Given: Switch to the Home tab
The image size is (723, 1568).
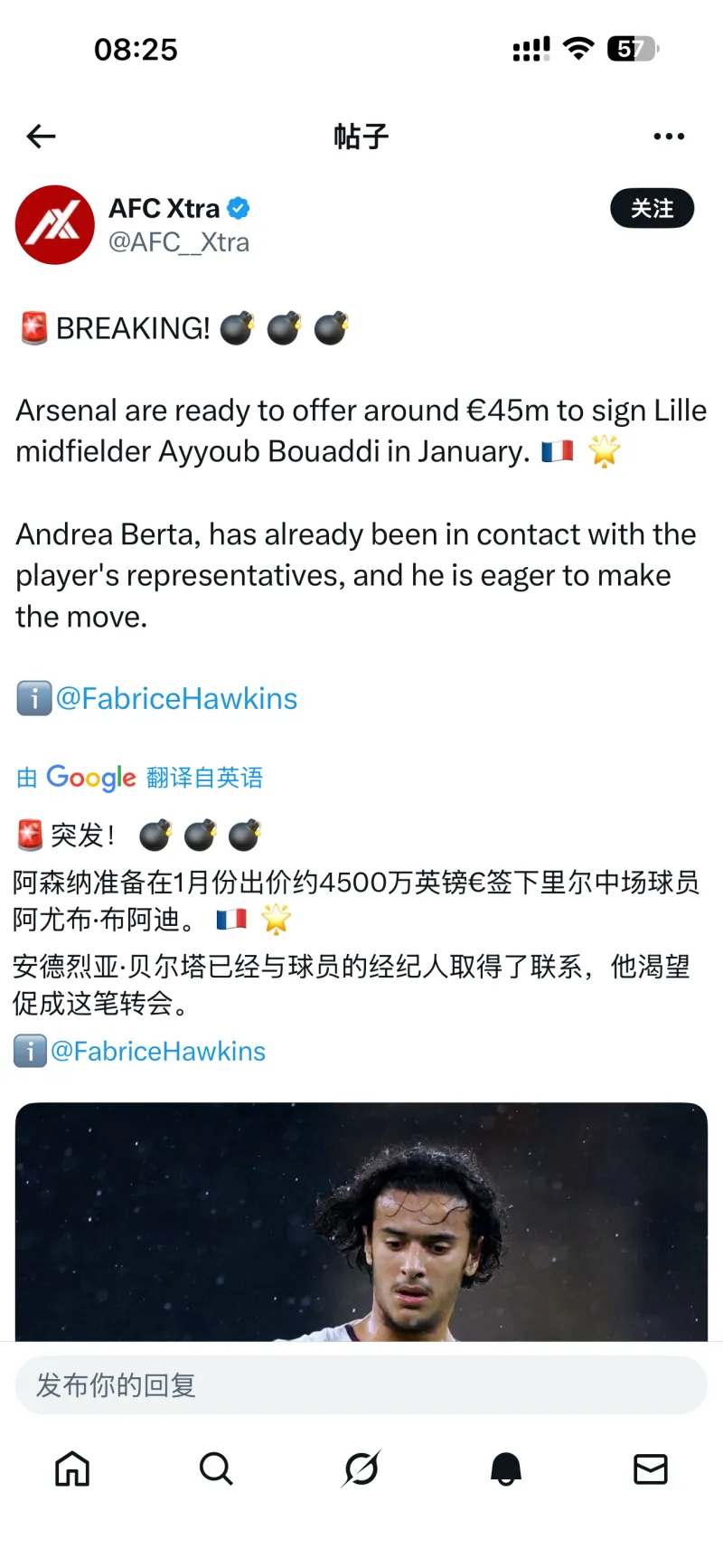Looking at the screenshot, I should pos(72,1469).
